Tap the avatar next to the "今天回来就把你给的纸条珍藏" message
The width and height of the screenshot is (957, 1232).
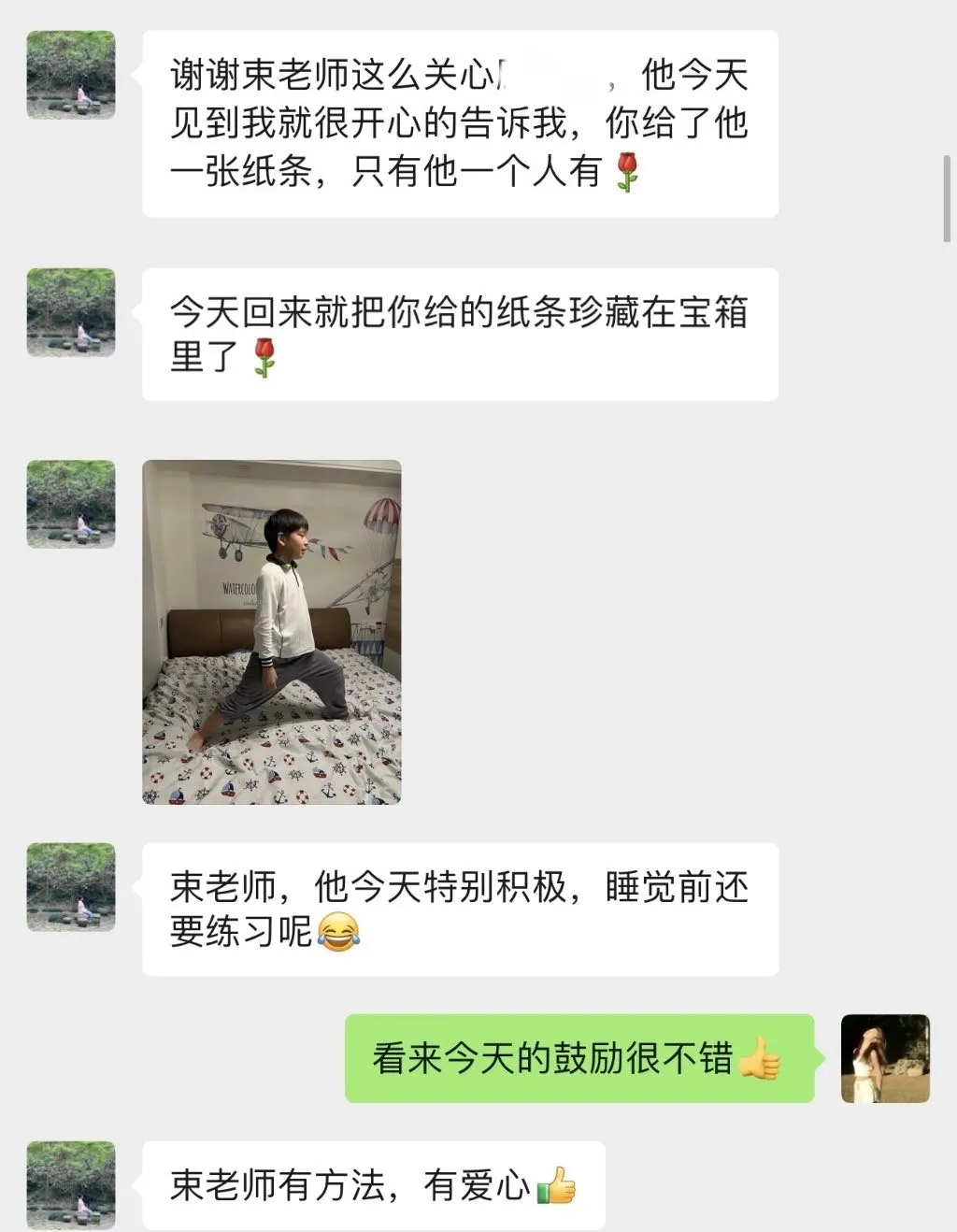pos(71,312)
